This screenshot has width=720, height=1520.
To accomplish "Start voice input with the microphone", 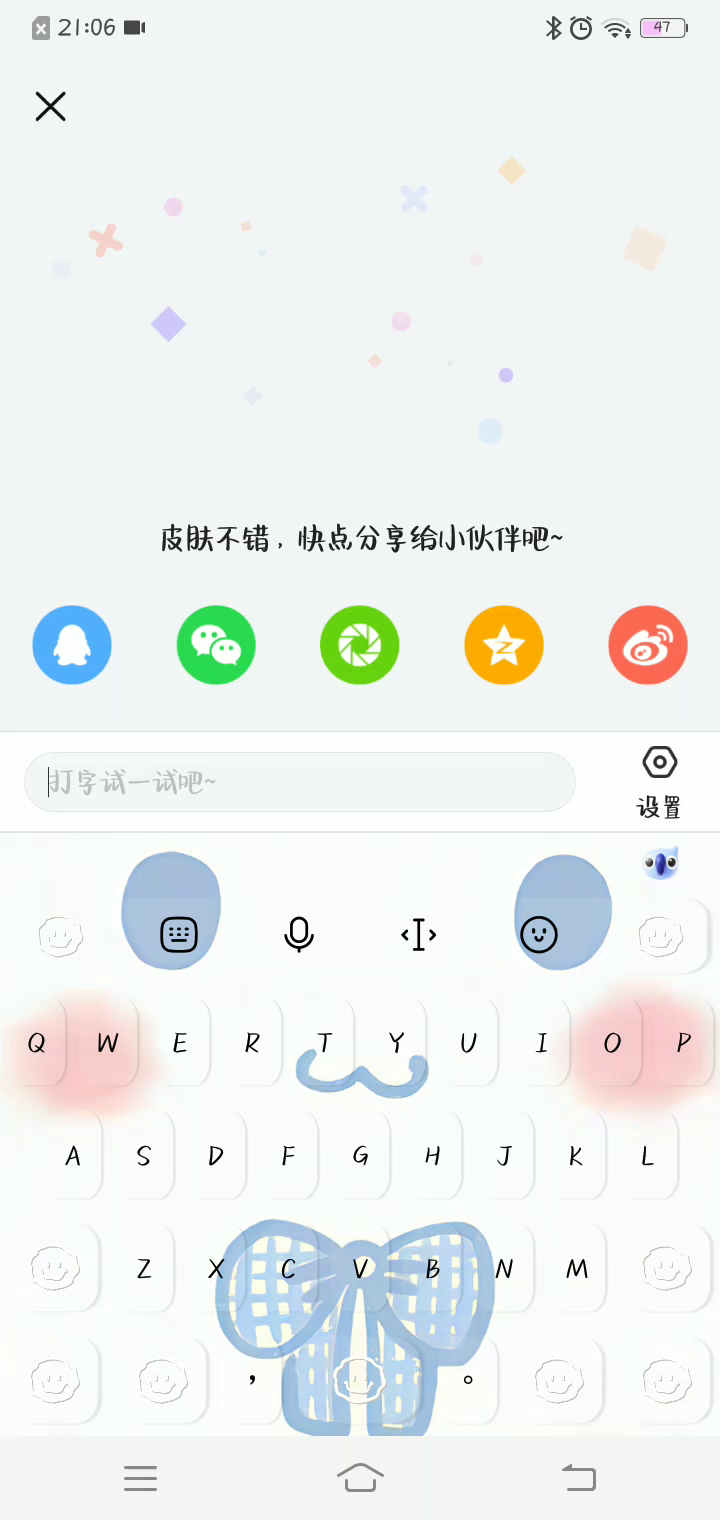I will tap(299, 935).
